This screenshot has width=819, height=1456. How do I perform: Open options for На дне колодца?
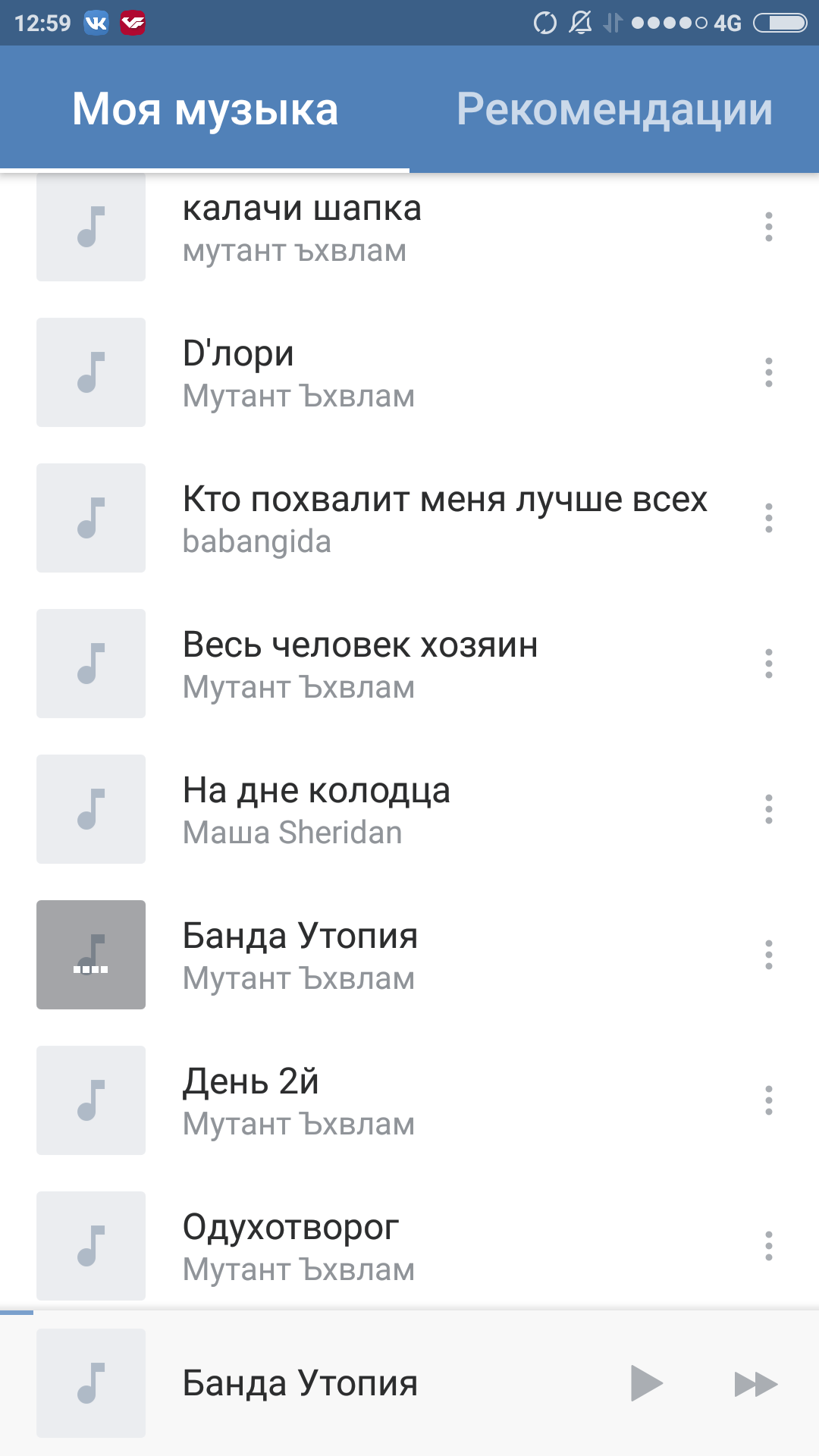tap(768, 809)
